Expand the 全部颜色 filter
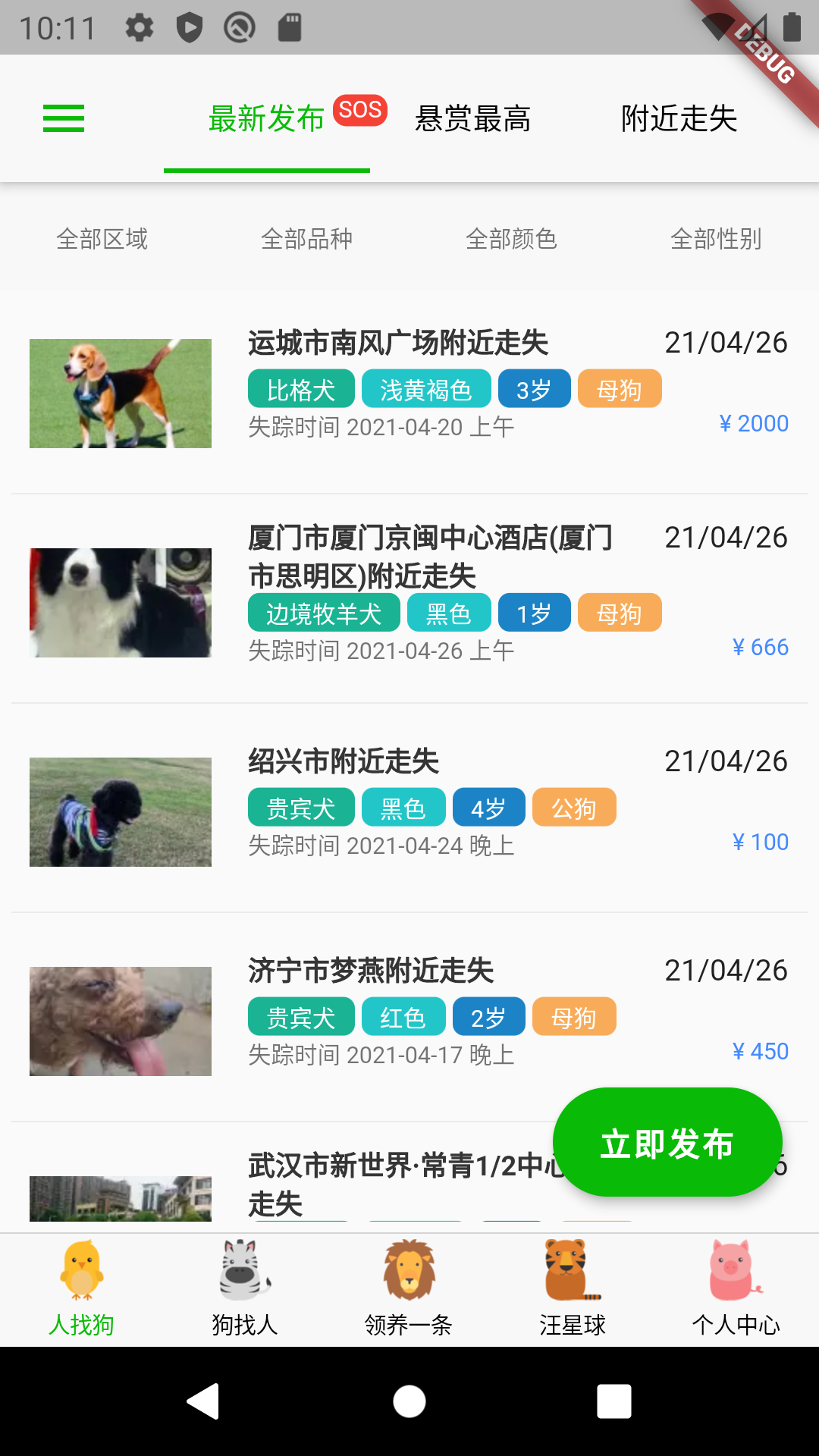The width and height of the screenshot is (819, 1456). tap(512, 239)
